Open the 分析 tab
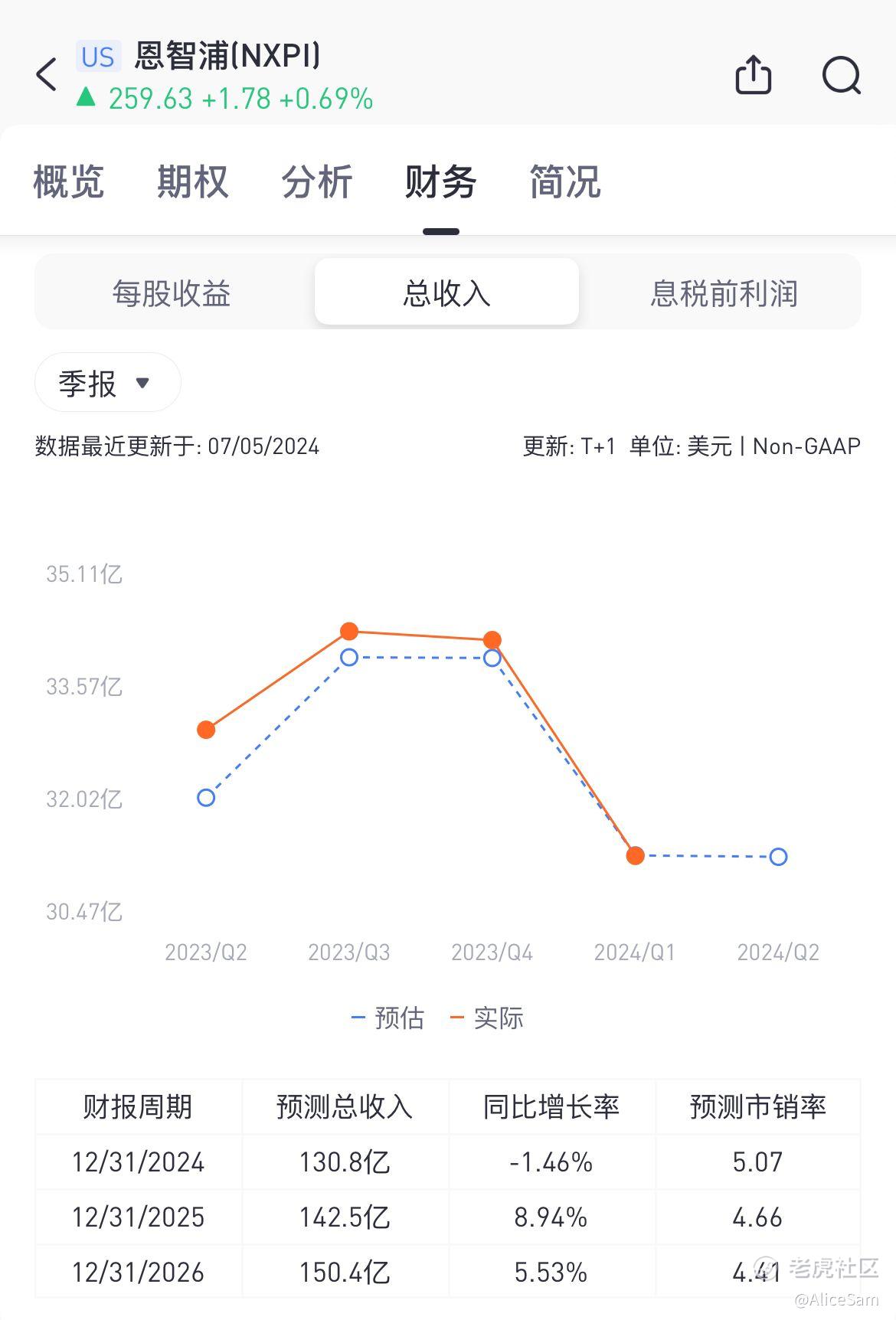The height and width of the screenshot is (1320, 896). 317,182
